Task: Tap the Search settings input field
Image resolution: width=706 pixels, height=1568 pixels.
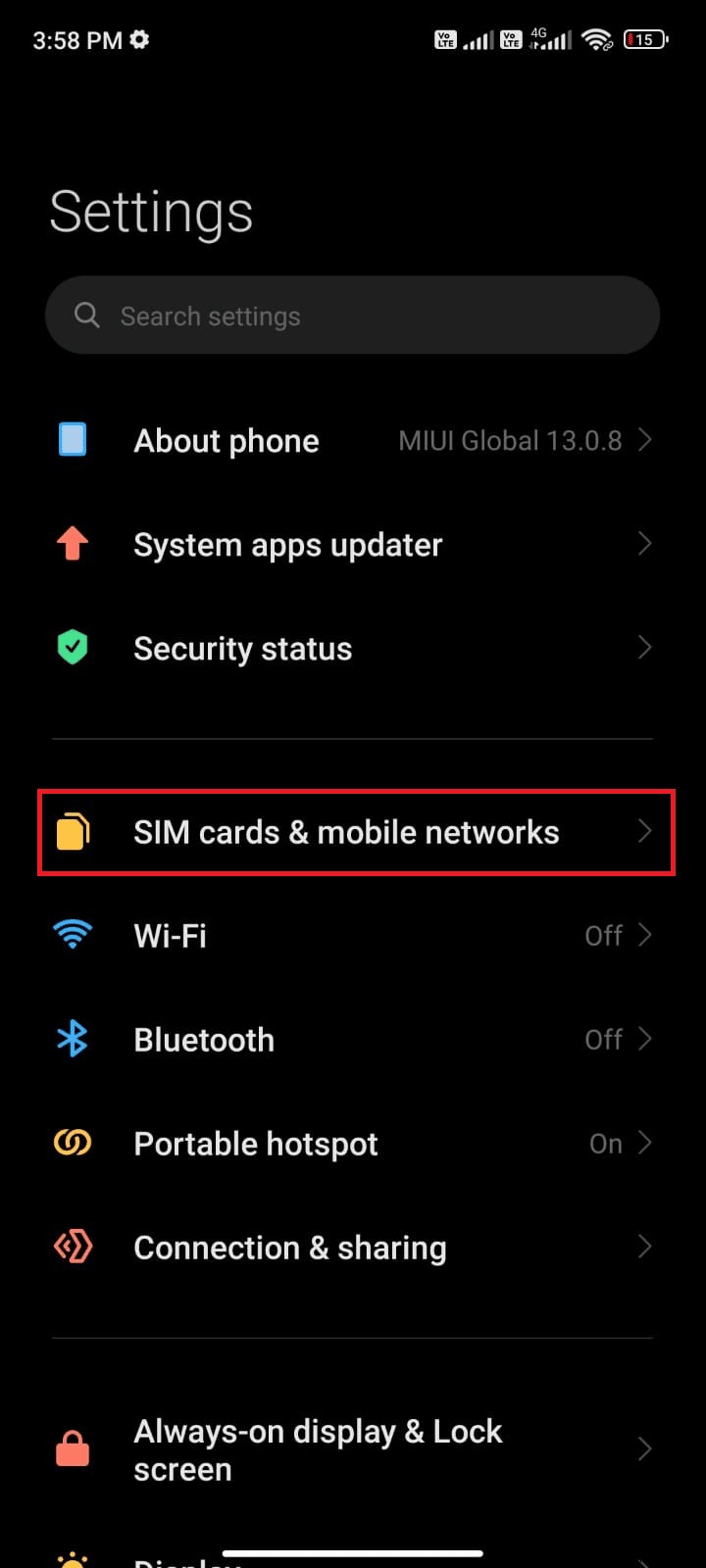Action: tap(353, 315)
